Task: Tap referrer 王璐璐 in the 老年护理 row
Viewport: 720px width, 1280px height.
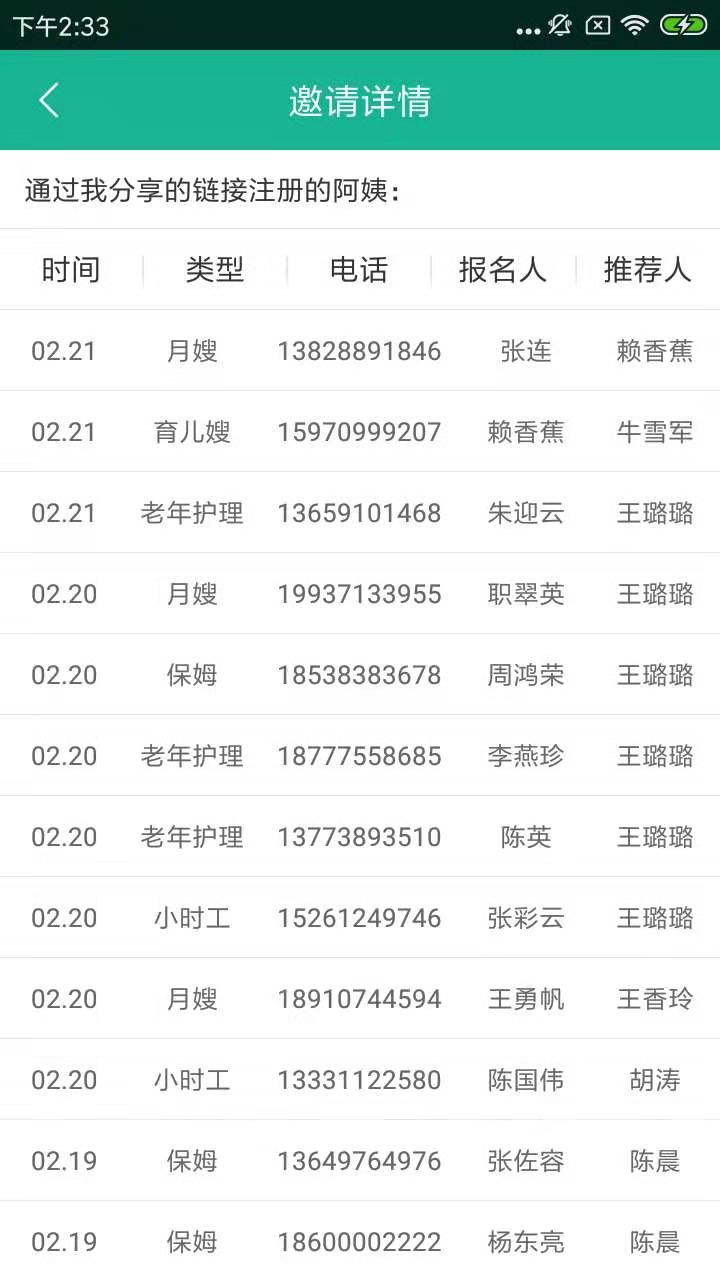Action: click(654, 513)
